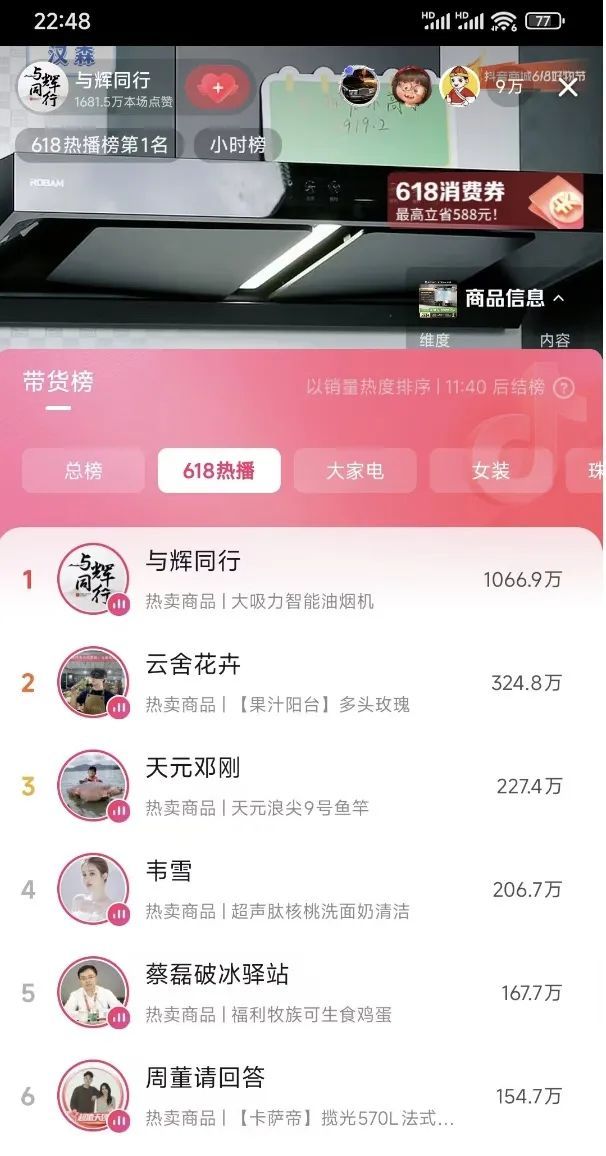Open the 618热播榜第1名 badge

(x=99, y=145)
